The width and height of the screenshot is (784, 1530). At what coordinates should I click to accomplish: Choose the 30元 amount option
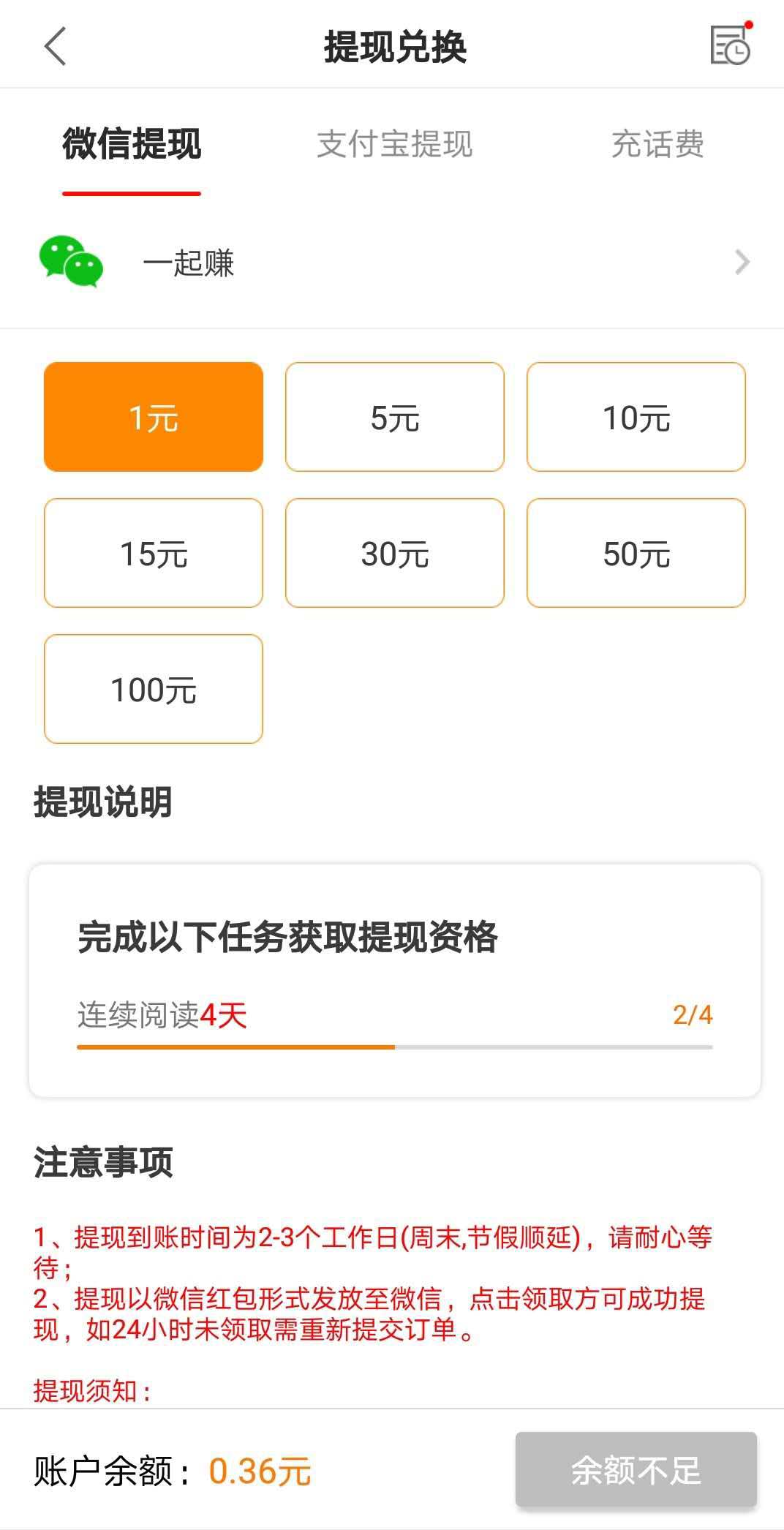tap(395, 553)
